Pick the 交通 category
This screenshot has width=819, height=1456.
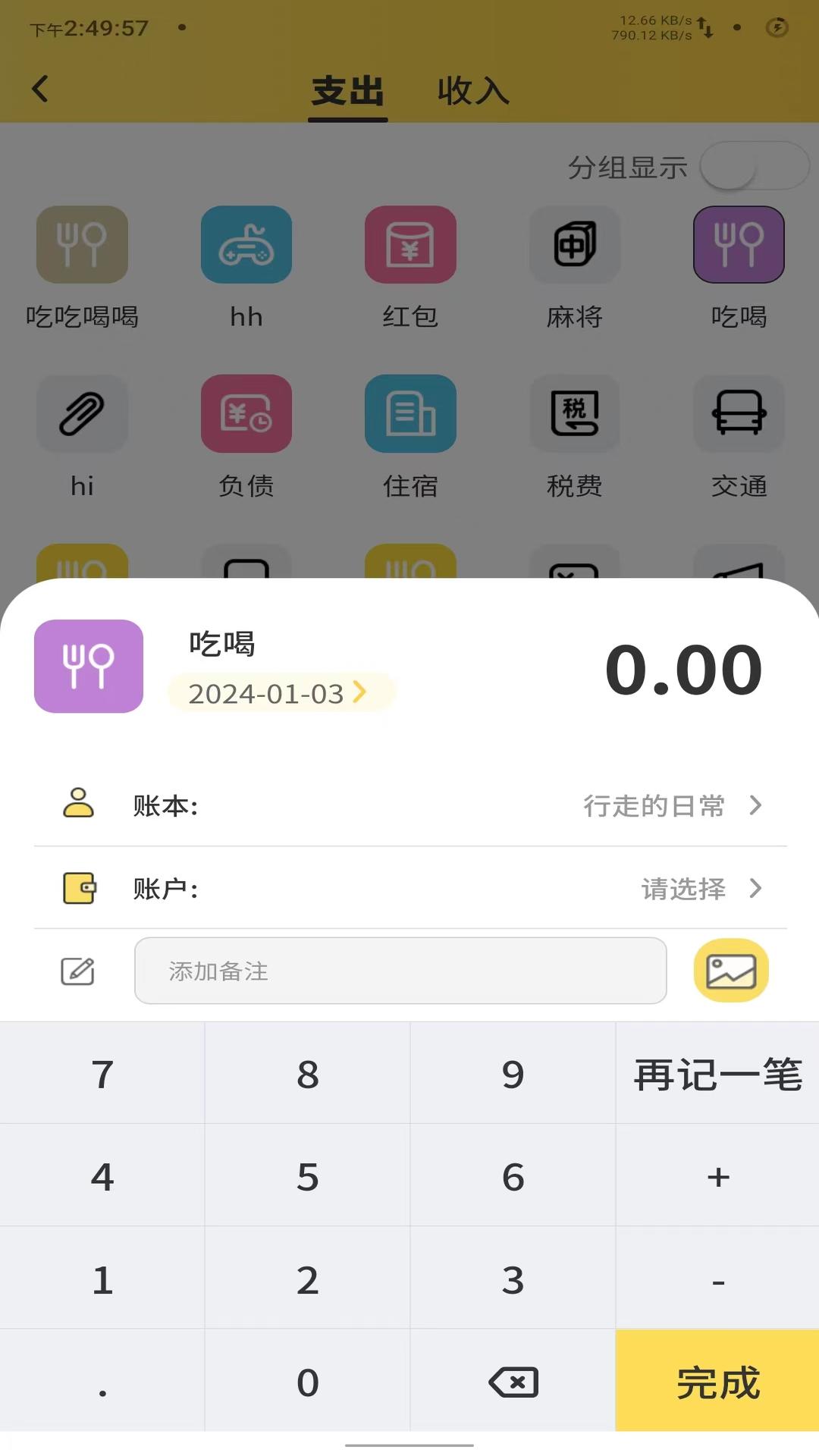coord(739,414)
